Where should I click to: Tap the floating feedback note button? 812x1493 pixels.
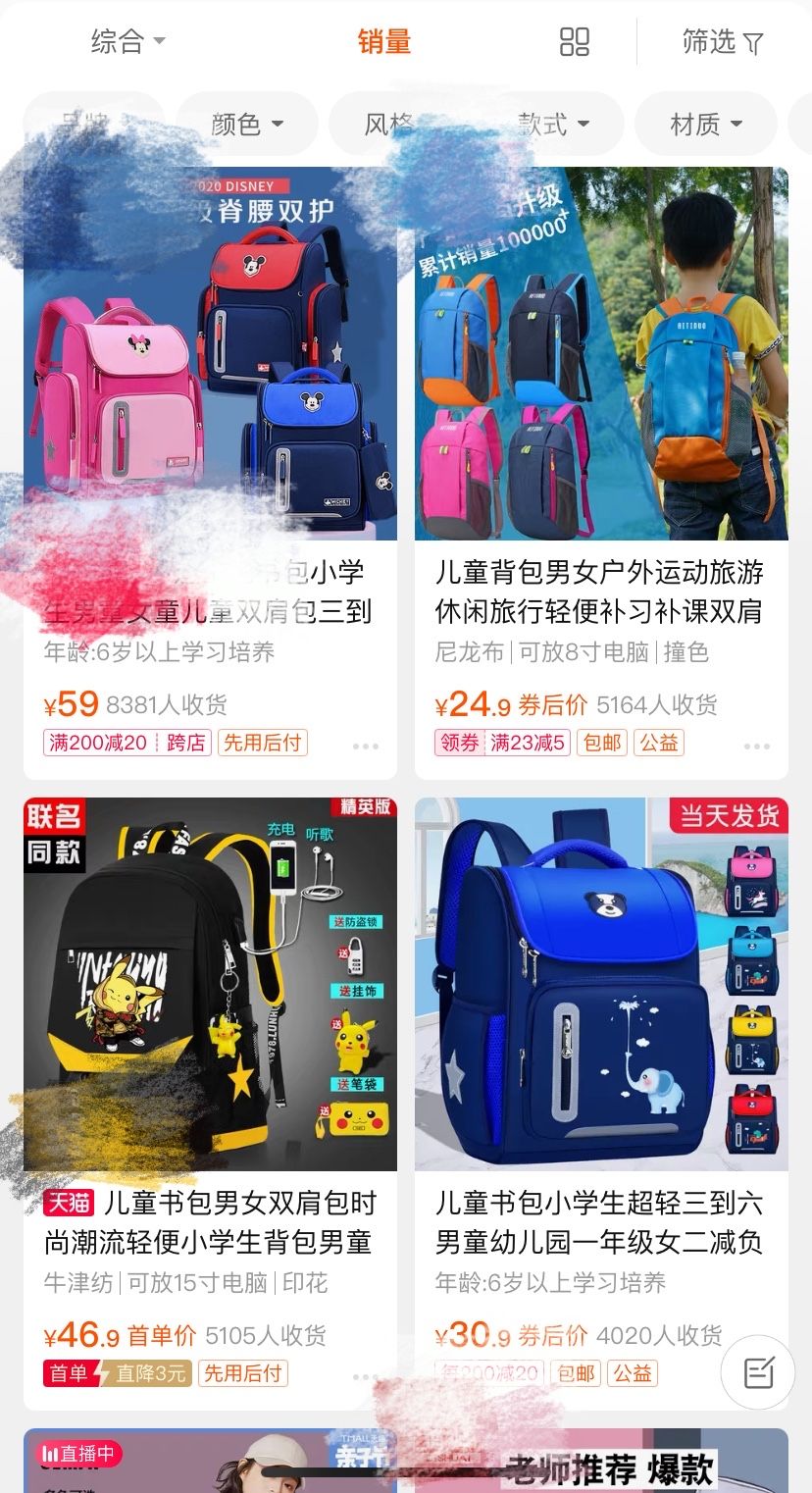(757, 1372)
